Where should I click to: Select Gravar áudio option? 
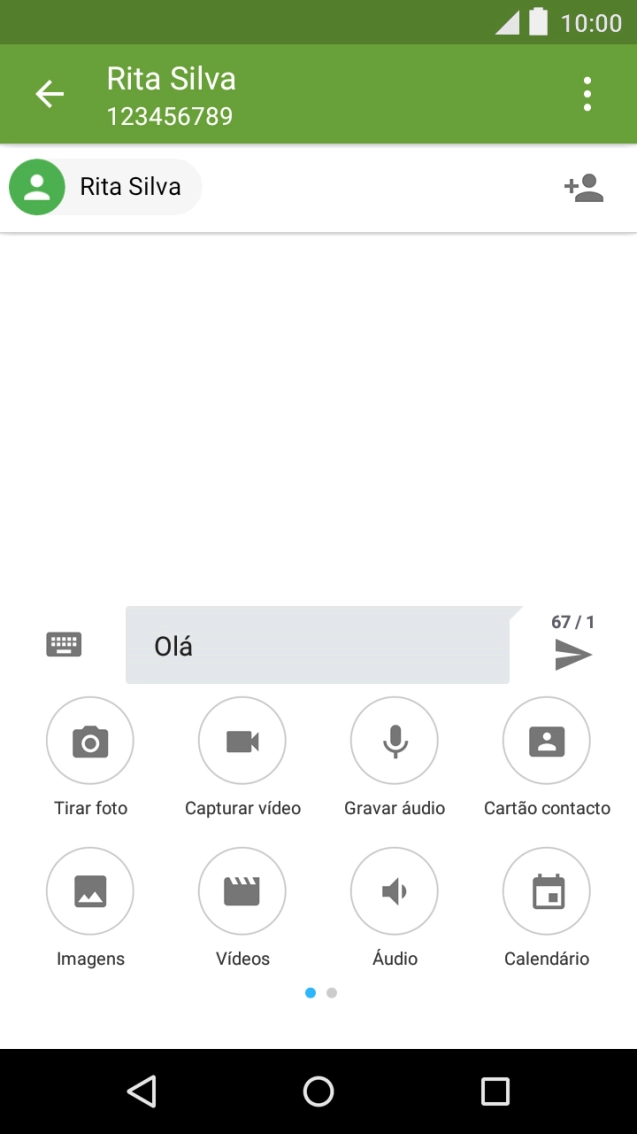[394, 741]
